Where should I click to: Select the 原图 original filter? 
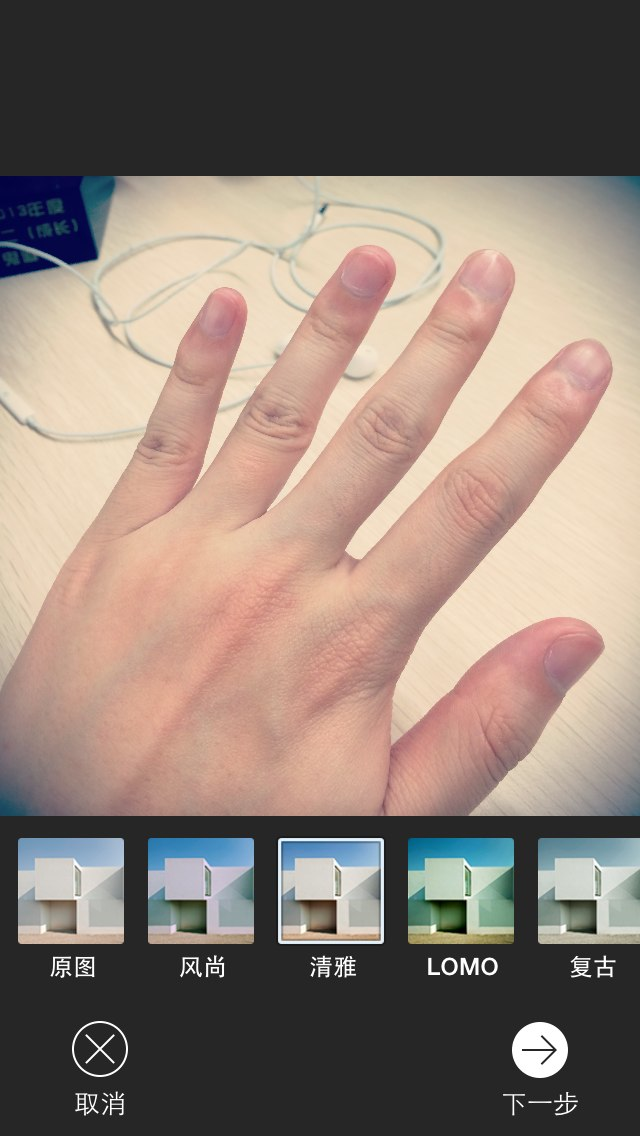71,891
